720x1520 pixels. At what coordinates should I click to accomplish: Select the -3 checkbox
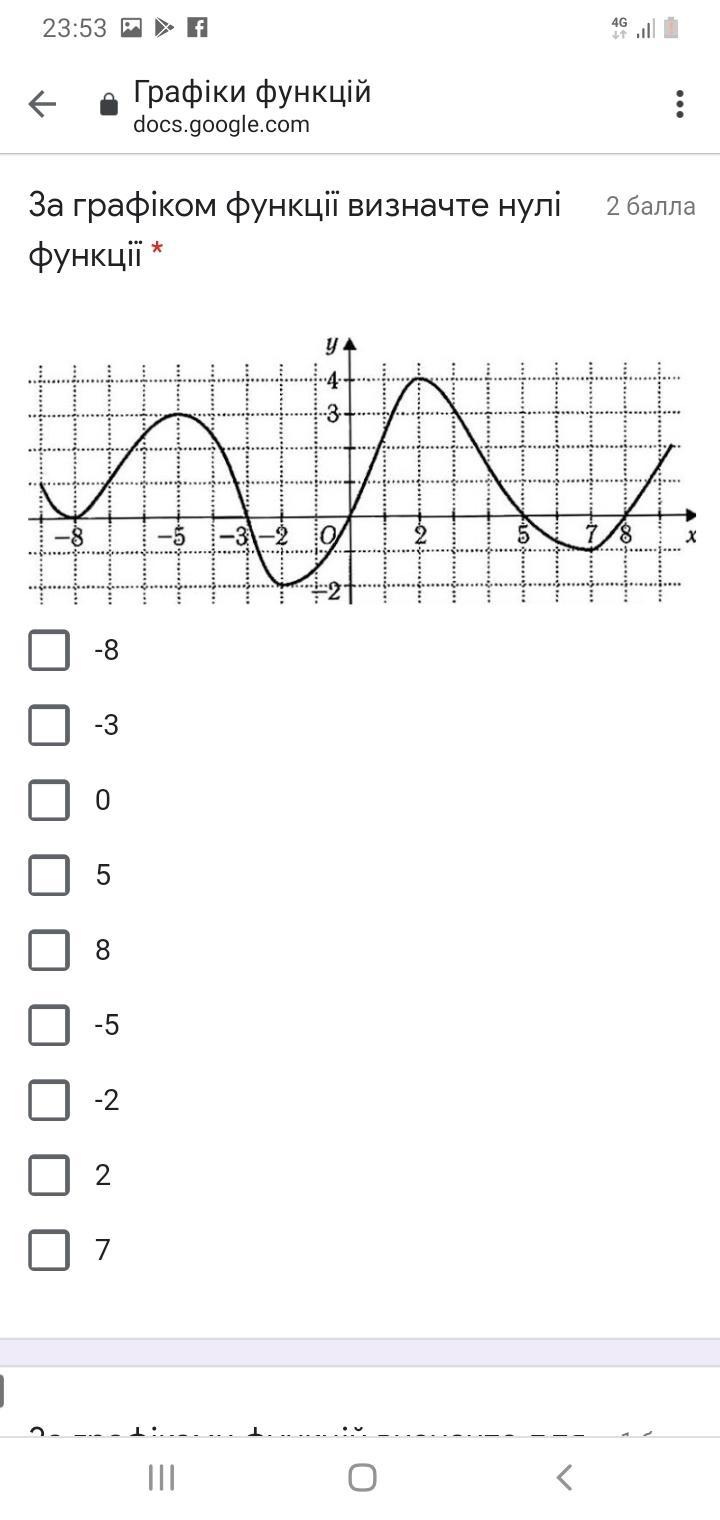click(49, 725)
